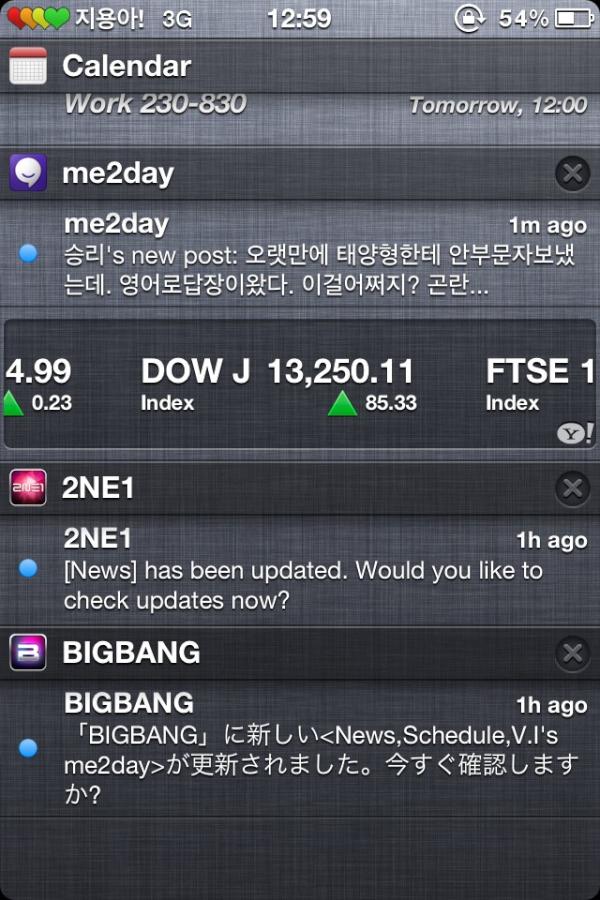Clear the me2day notifications
The image size is (600, 900).
[572, 174]
